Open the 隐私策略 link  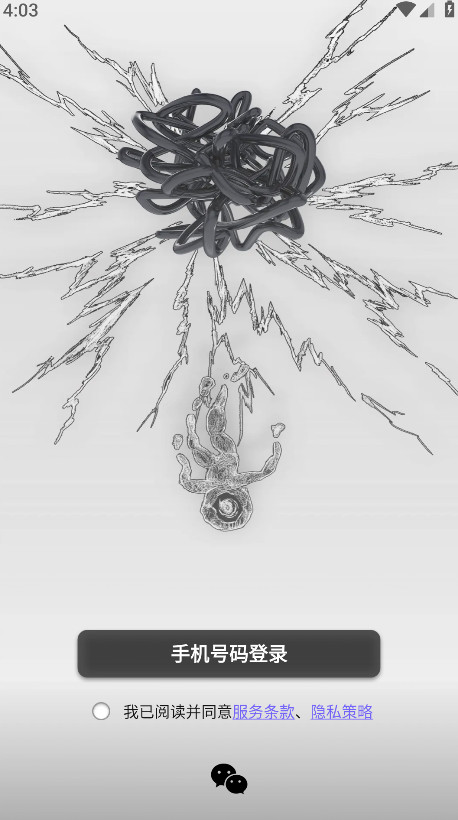tap(342, 712)
